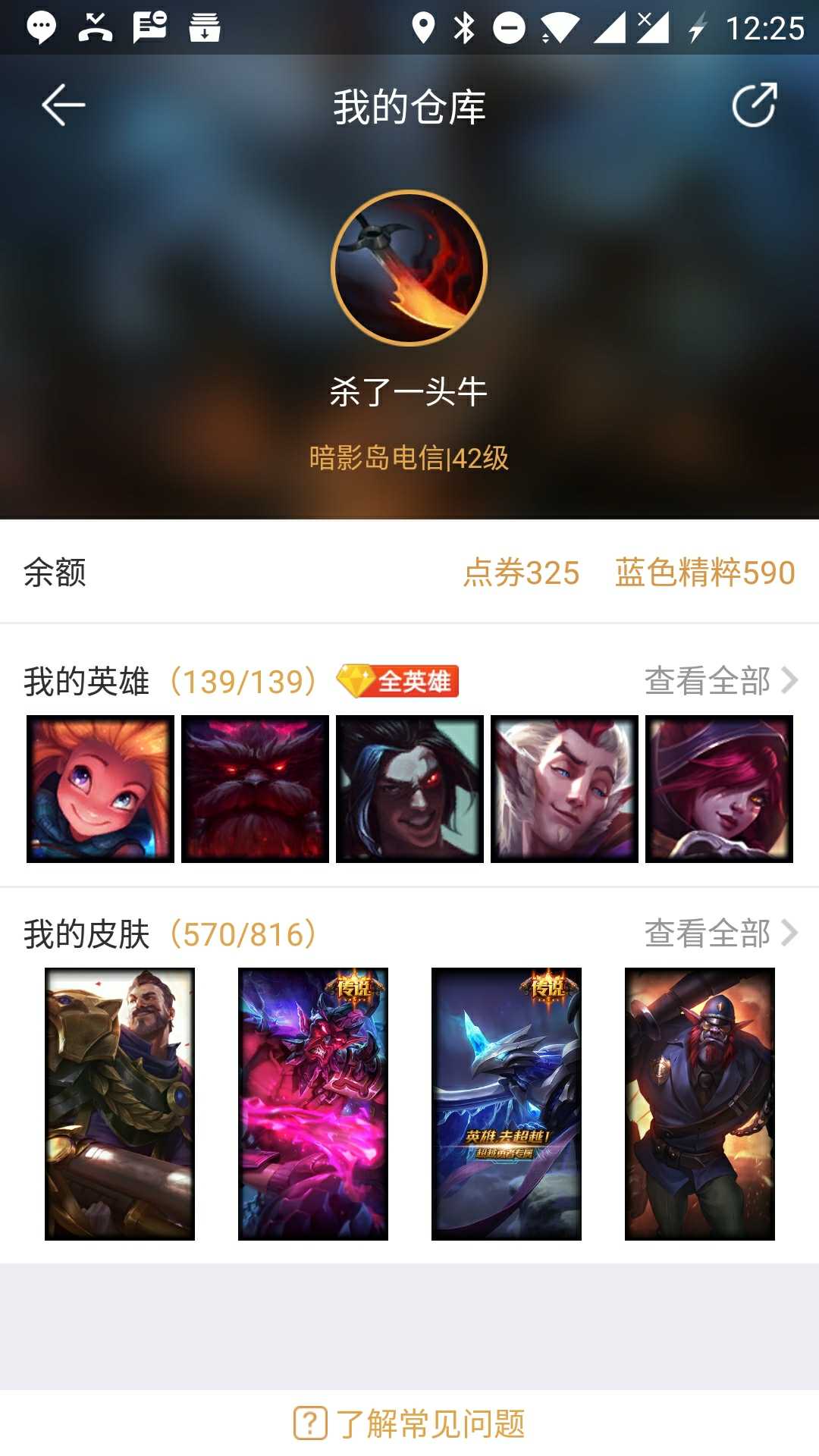Share my warehouse page

[x=755, y=105]
